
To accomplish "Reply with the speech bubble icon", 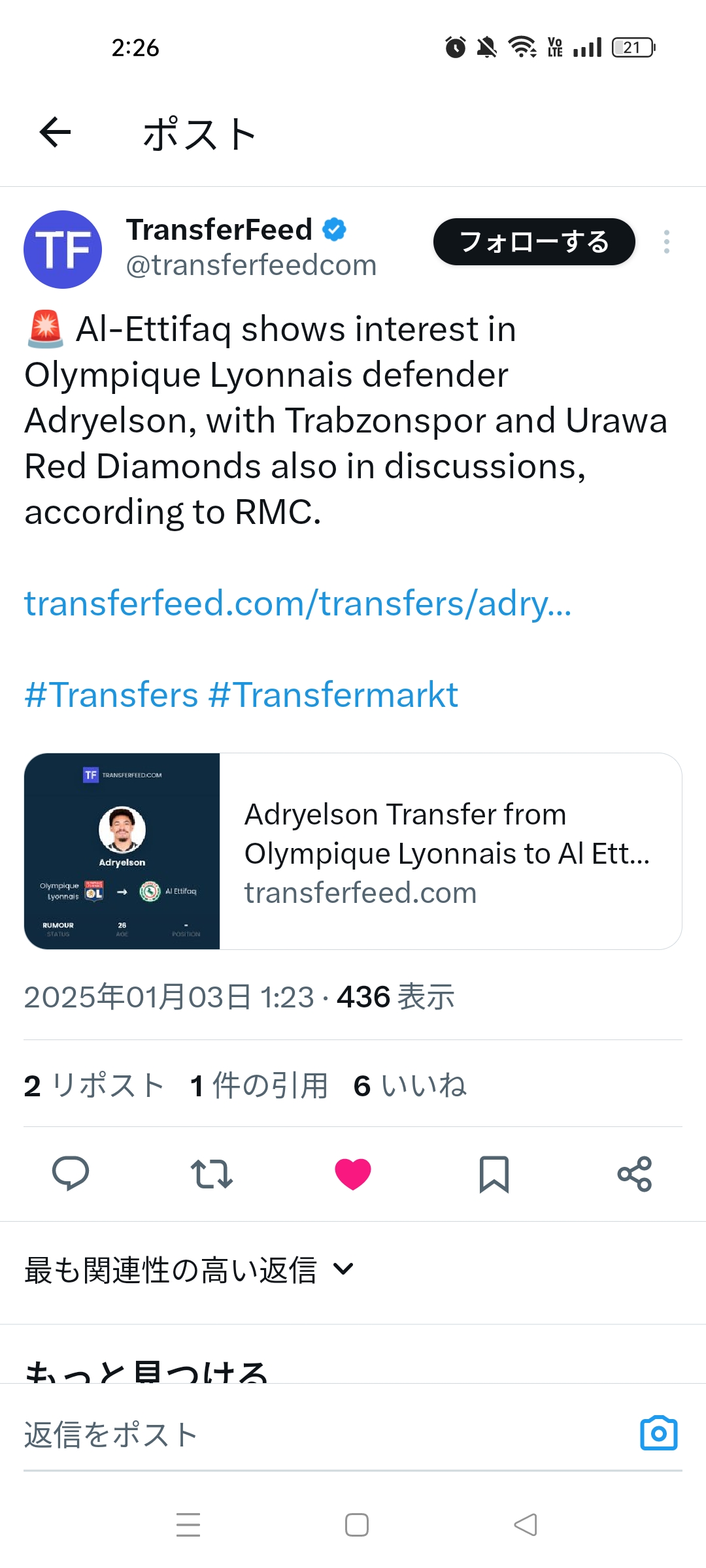I will pyautogui.click(x=71, y=1173).
